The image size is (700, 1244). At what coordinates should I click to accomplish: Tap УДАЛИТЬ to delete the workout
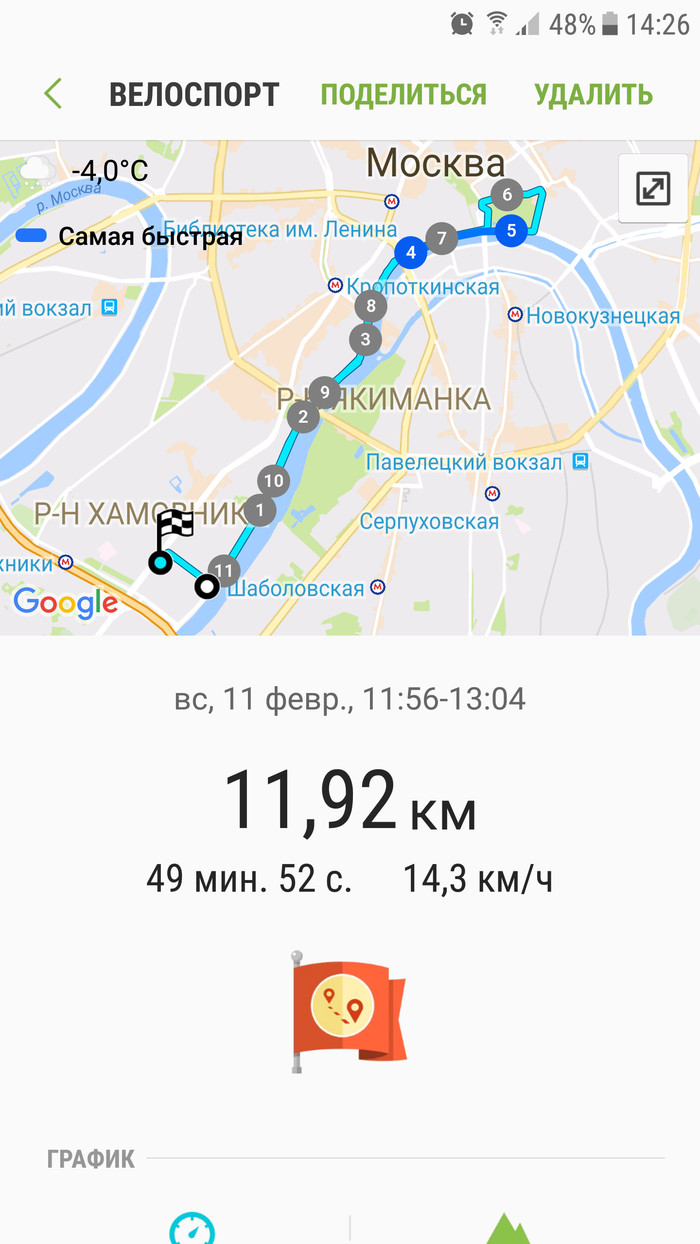click(x=593, y=95)
